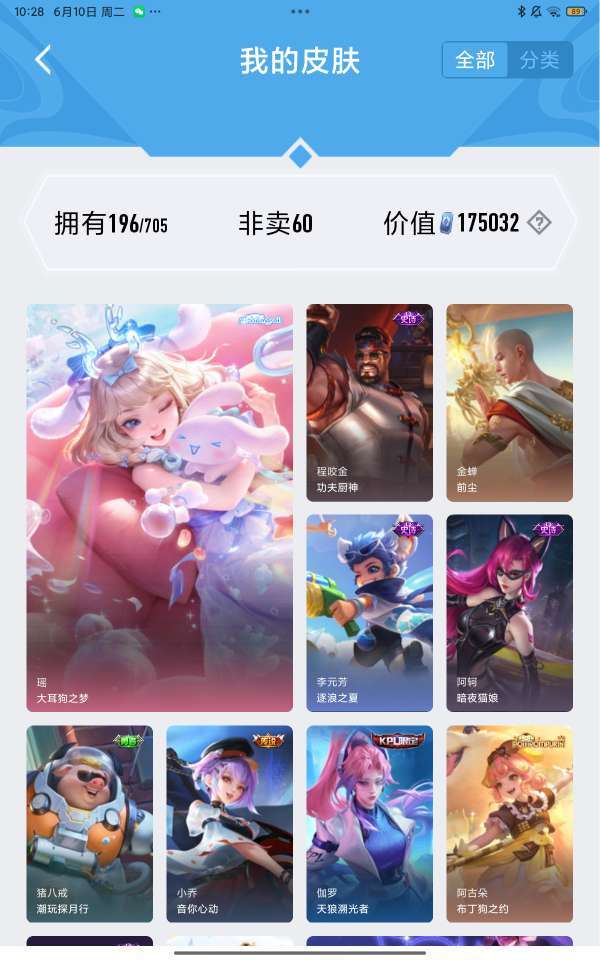View the 小乔 音你心动 skin
Screen dimensions: 600x960
pyautogui.click(x=230, y=823)
